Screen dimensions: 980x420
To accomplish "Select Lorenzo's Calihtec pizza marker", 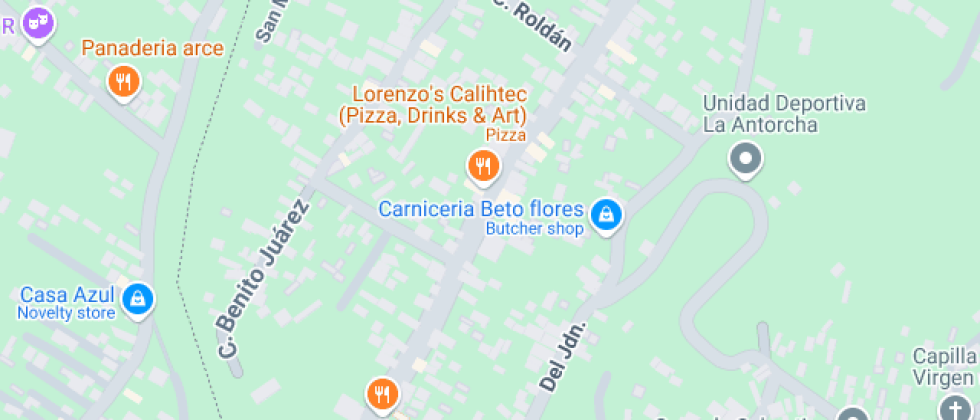I will 483,166.
